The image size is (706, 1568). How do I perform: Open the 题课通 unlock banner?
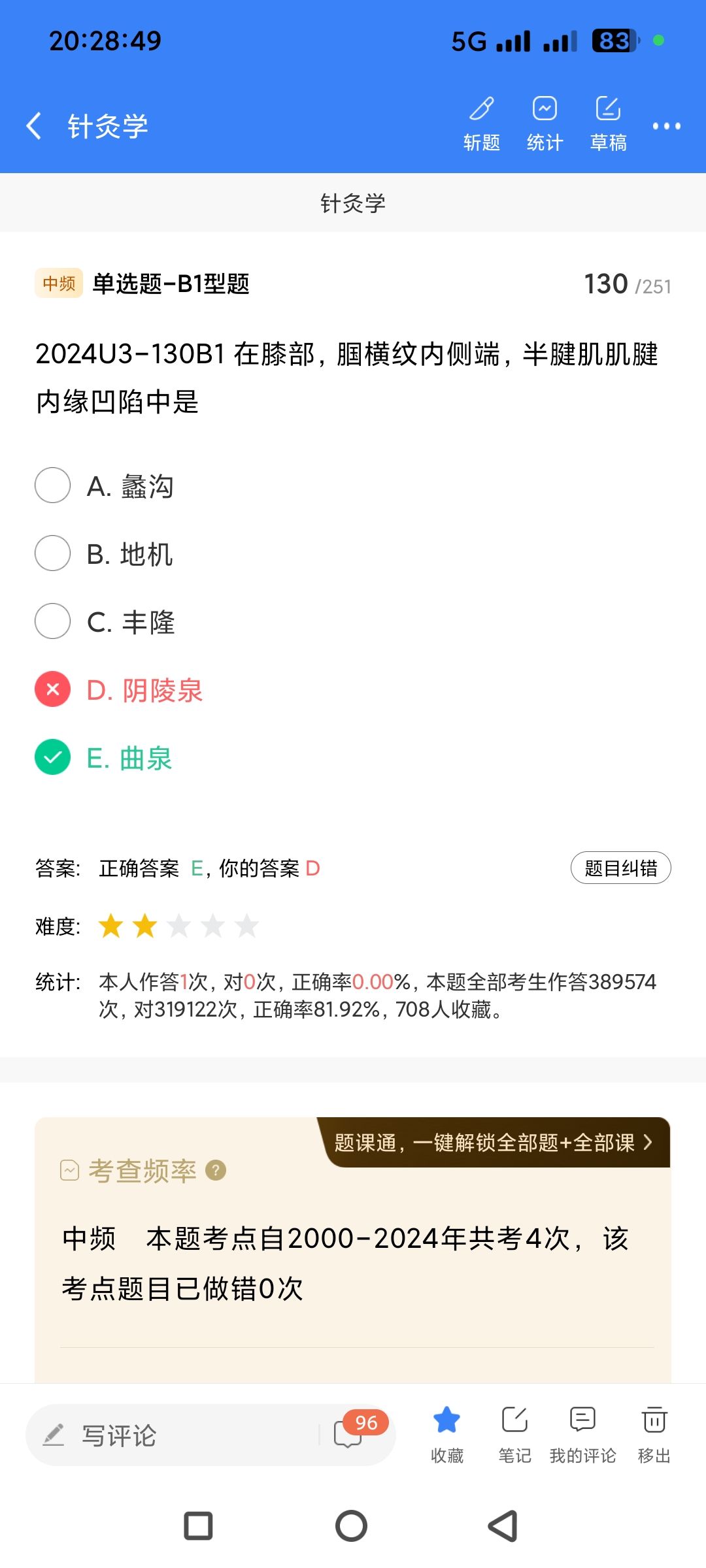tap(494, 1143)
